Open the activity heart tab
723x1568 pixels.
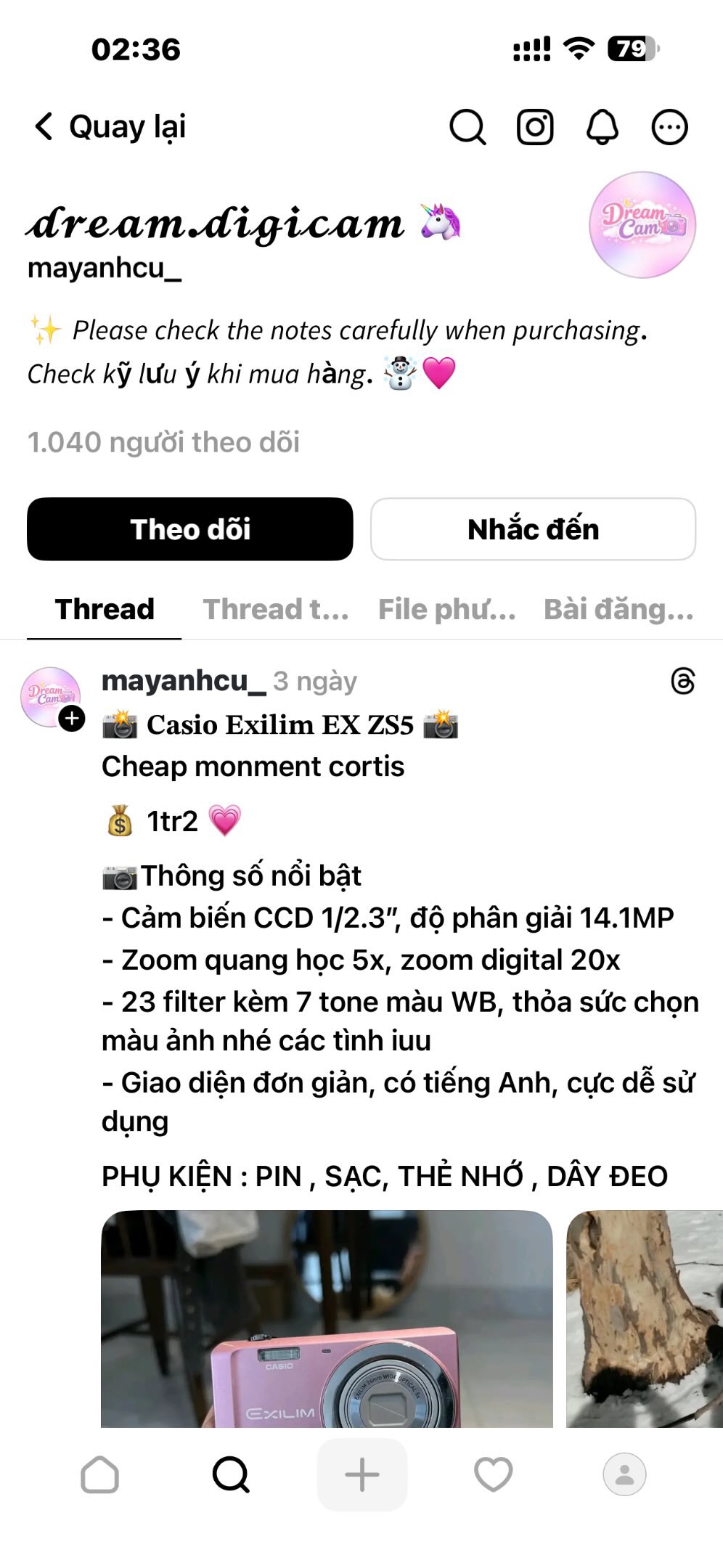(493, 1475)
